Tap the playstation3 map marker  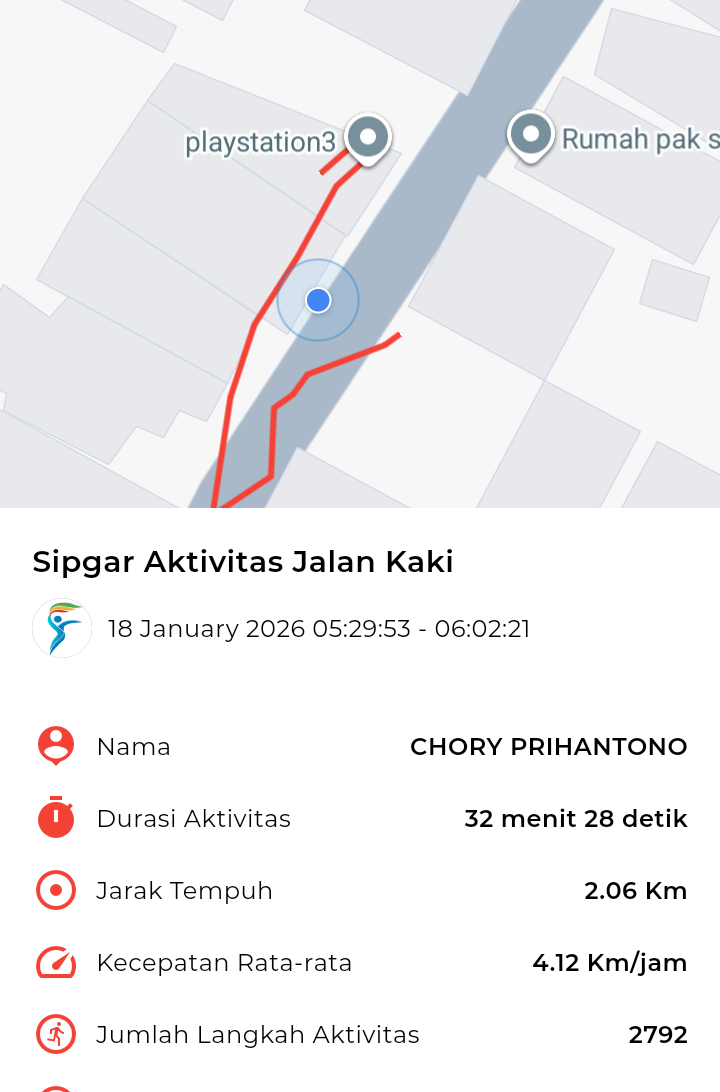tap(368, 138)
